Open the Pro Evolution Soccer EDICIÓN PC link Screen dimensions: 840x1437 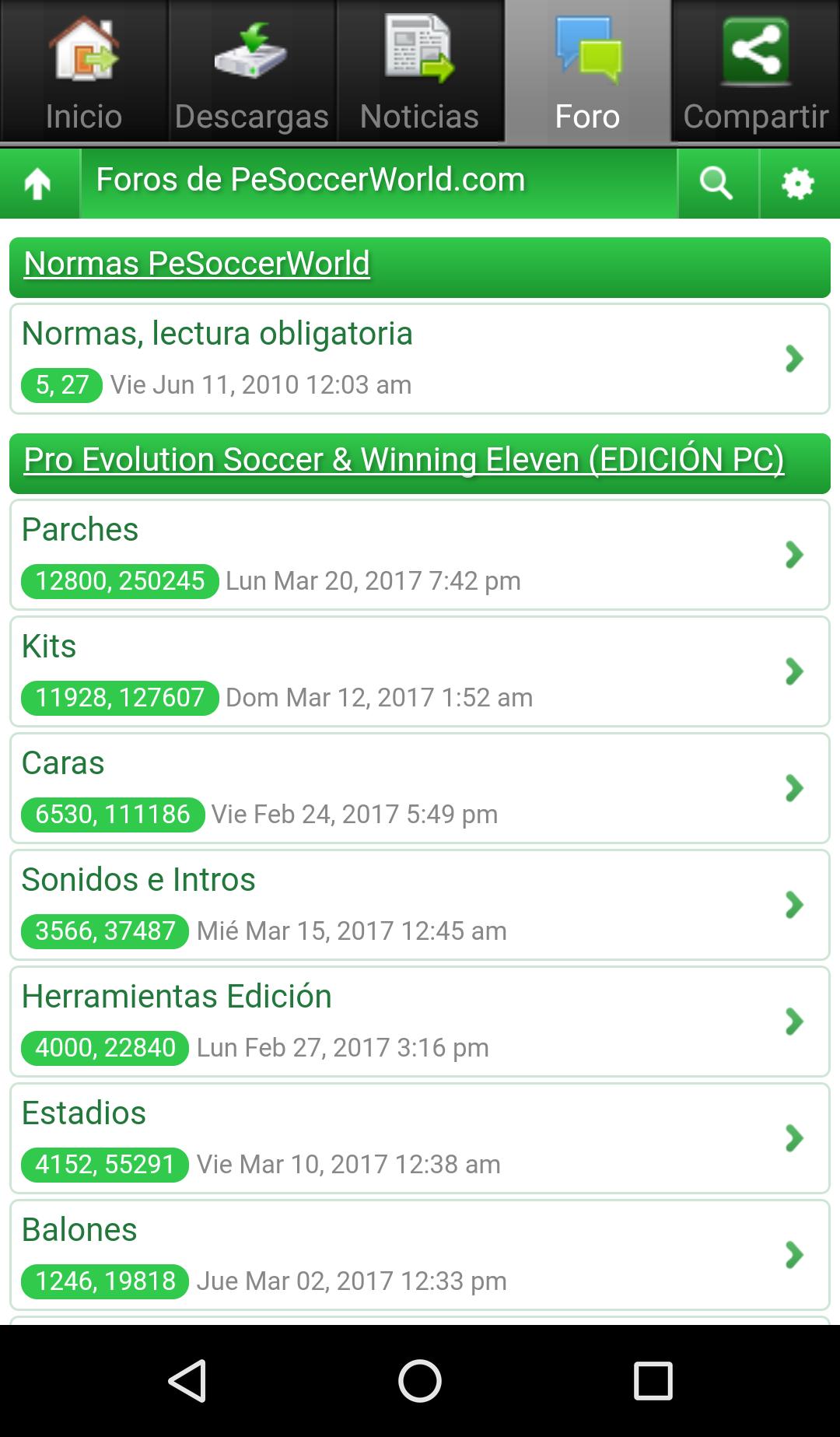point(404,459)
